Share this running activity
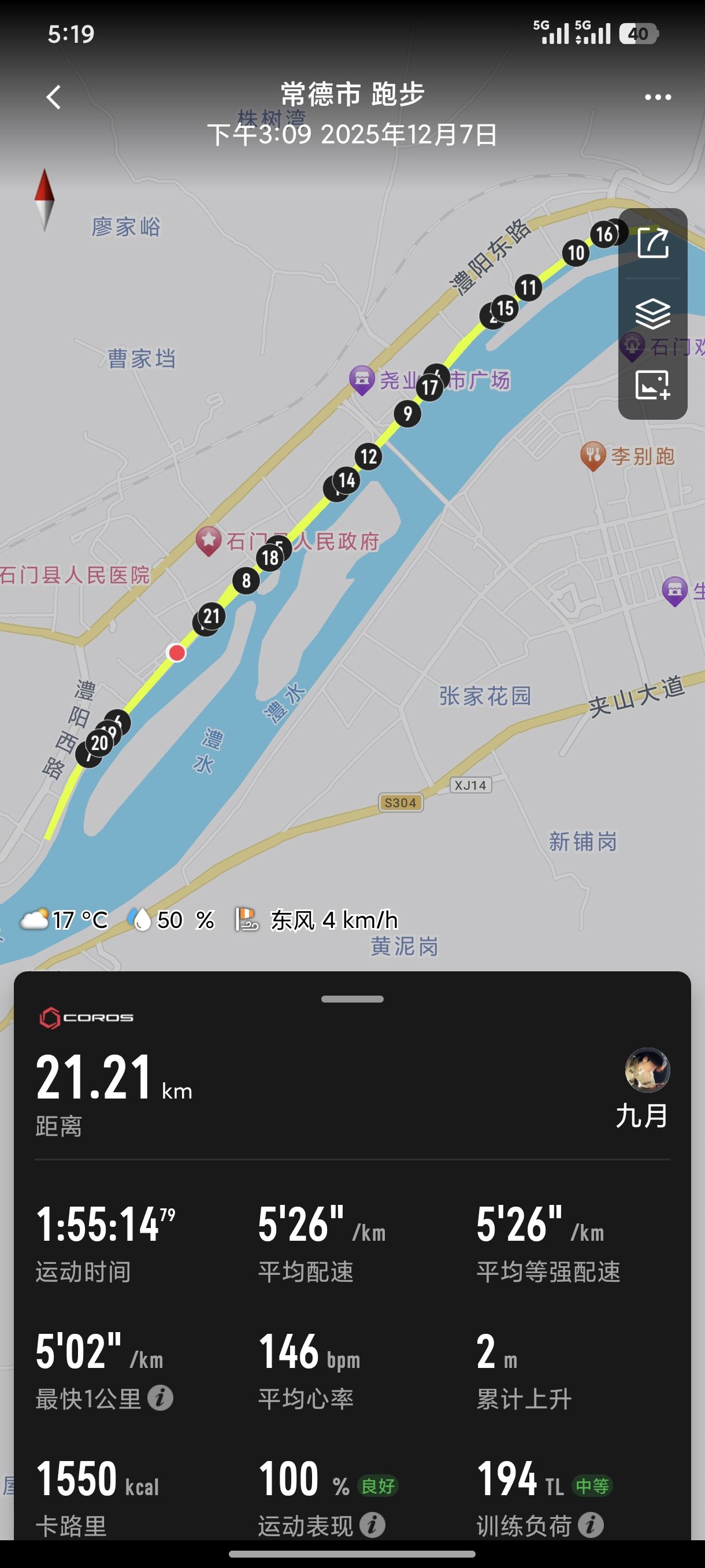The height and width of the screenshot is (1568, 705). pyautogui.click(x=652, y=243)
